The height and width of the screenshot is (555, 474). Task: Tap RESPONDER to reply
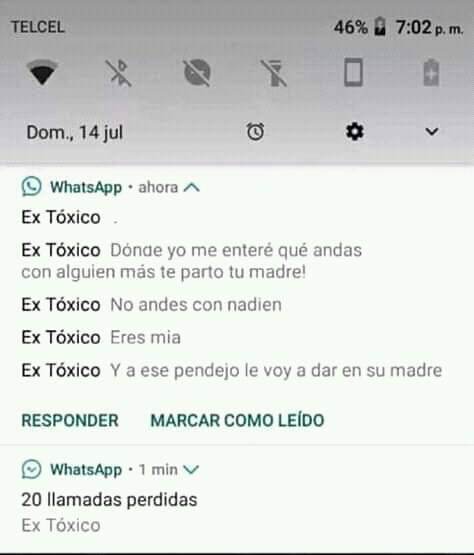tap(70, 420)
